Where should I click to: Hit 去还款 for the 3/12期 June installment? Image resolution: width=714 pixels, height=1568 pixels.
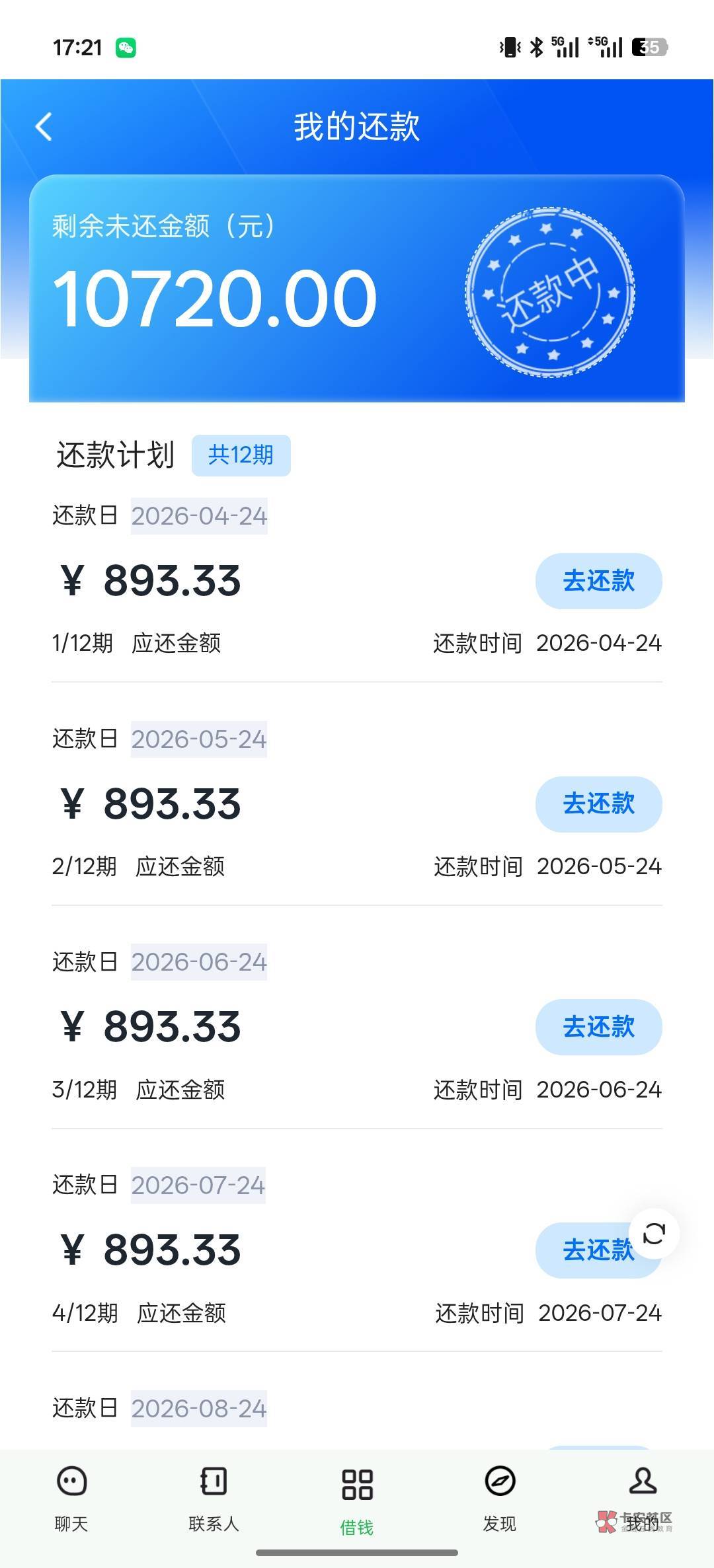pos(598,1027)
